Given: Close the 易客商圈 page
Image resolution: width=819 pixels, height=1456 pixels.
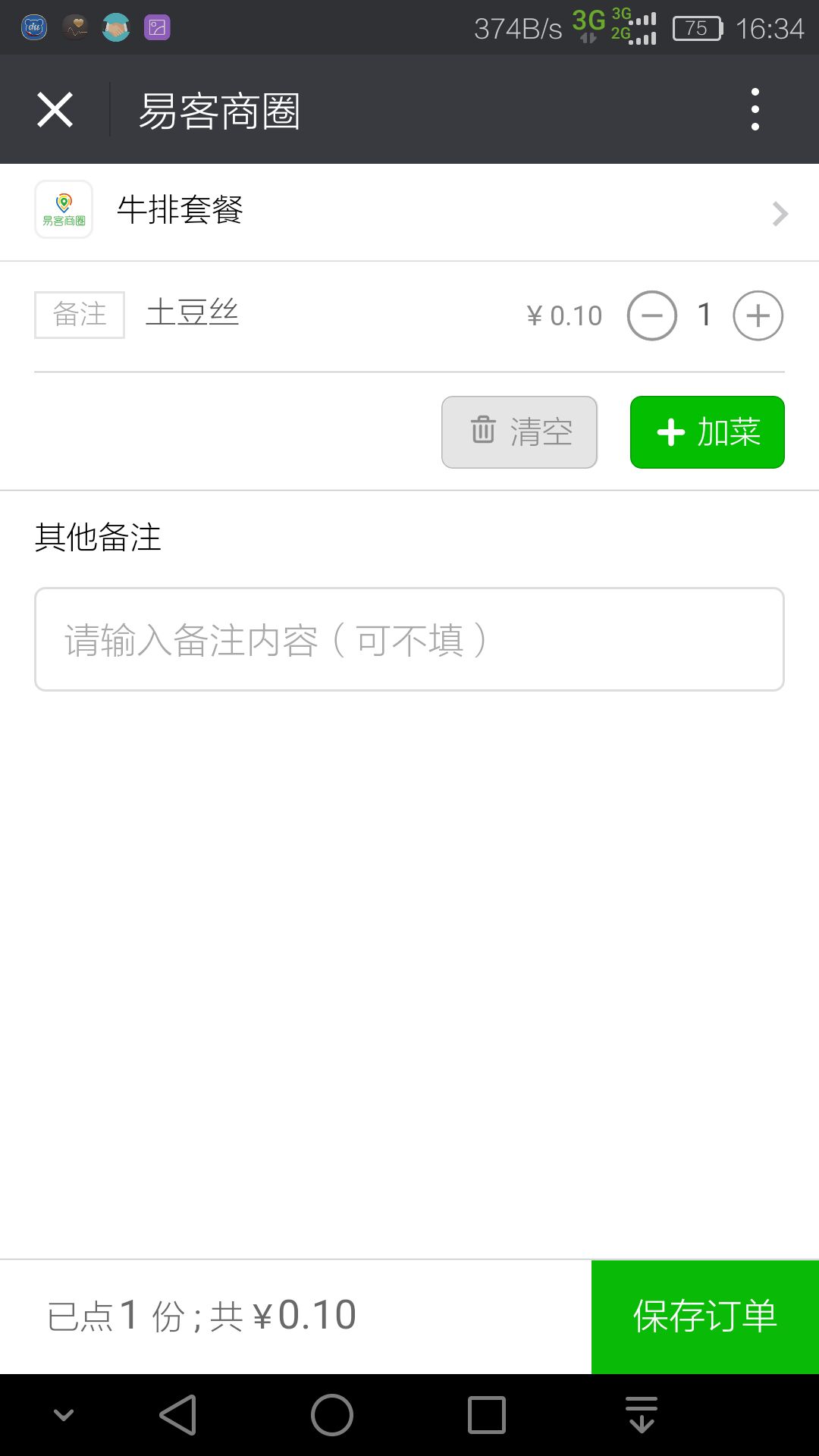Looking at the screenshot, I should pyautogui.click(x=55, y=110).
